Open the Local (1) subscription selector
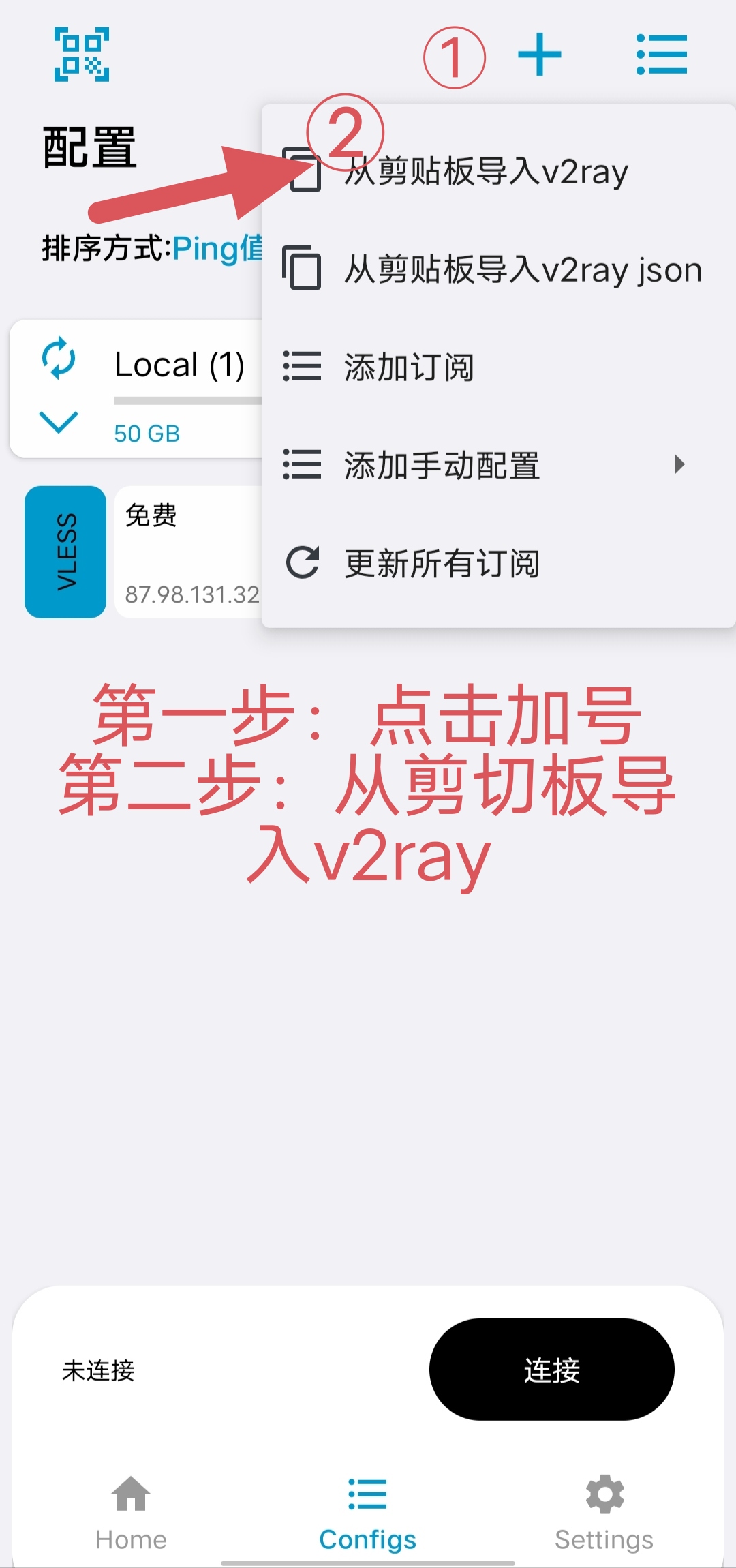Viewport: 736px width, 1568px height. tap(180, 365)
